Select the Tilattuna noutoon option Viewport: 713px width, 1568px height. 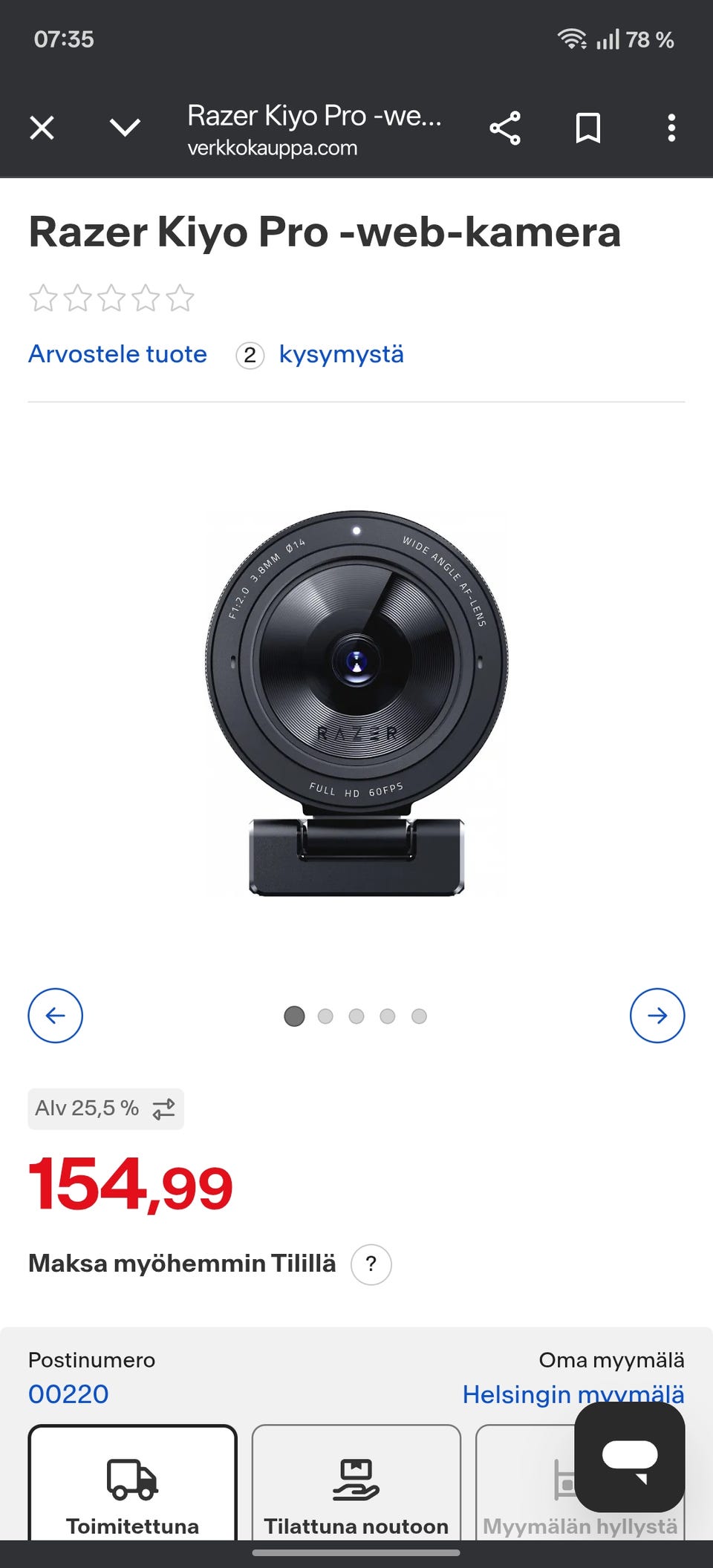(356, 1483)
